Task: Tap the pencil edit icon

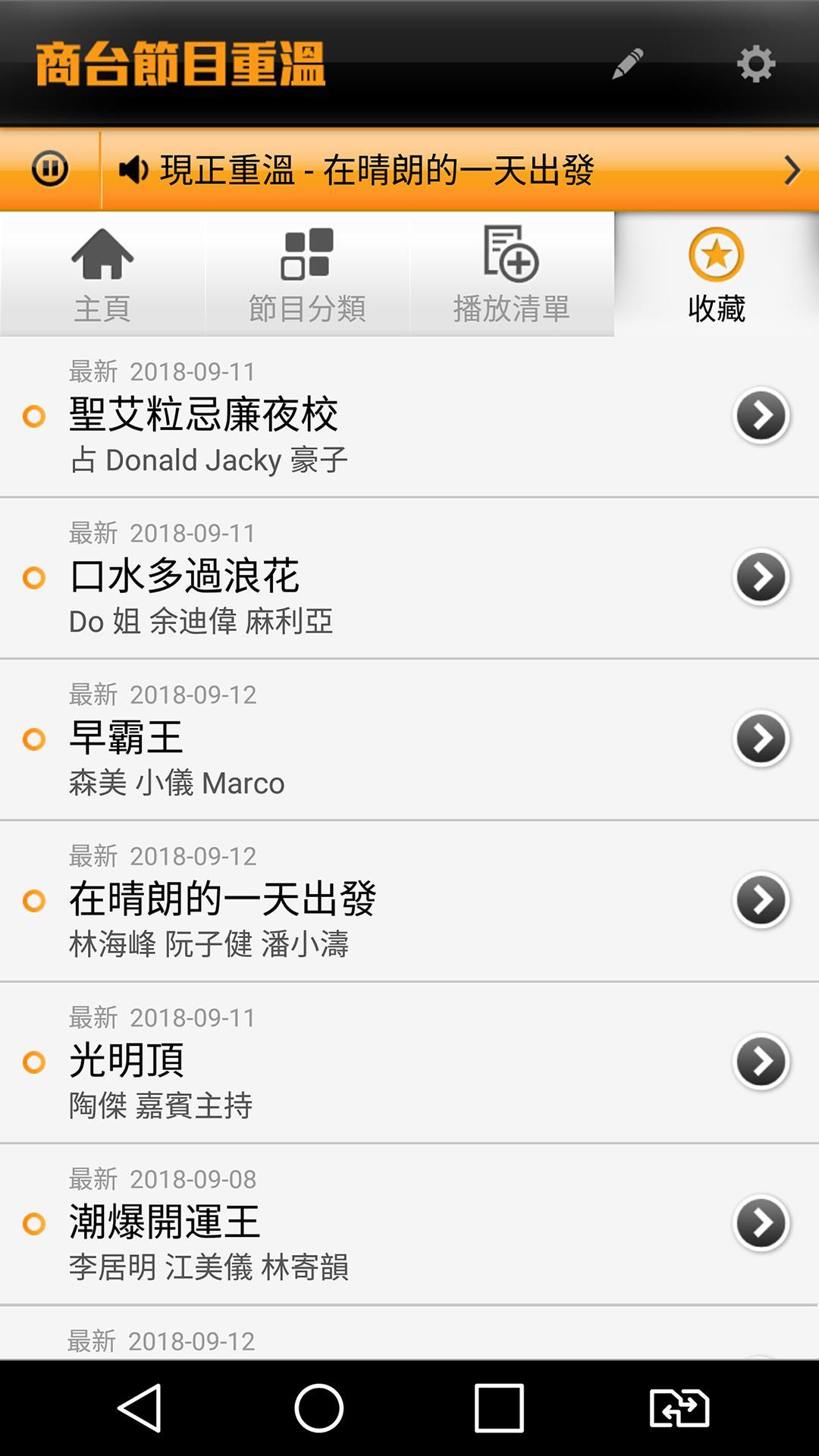Action: pos(628,64)
